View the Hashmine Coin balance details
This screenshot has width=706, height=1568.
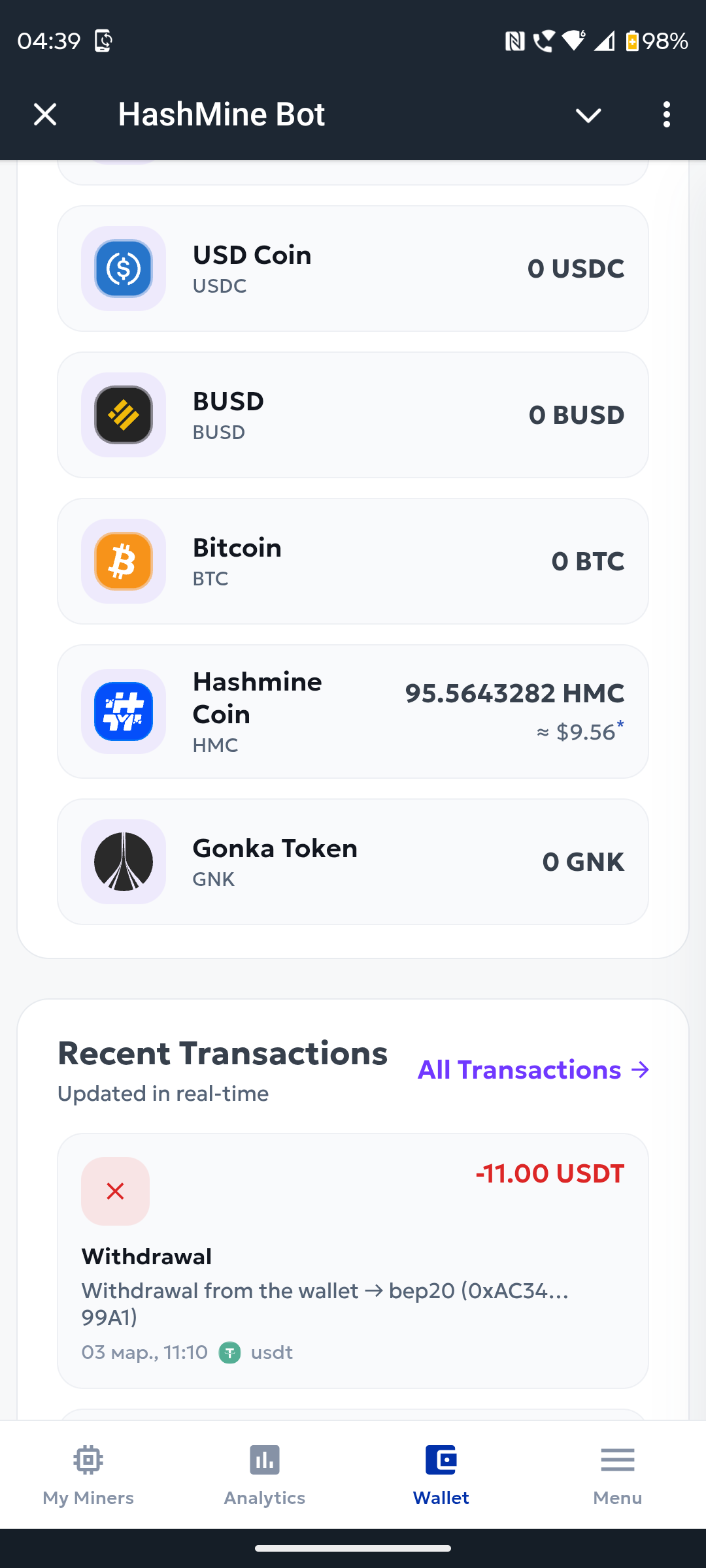(x=353, y=711)
